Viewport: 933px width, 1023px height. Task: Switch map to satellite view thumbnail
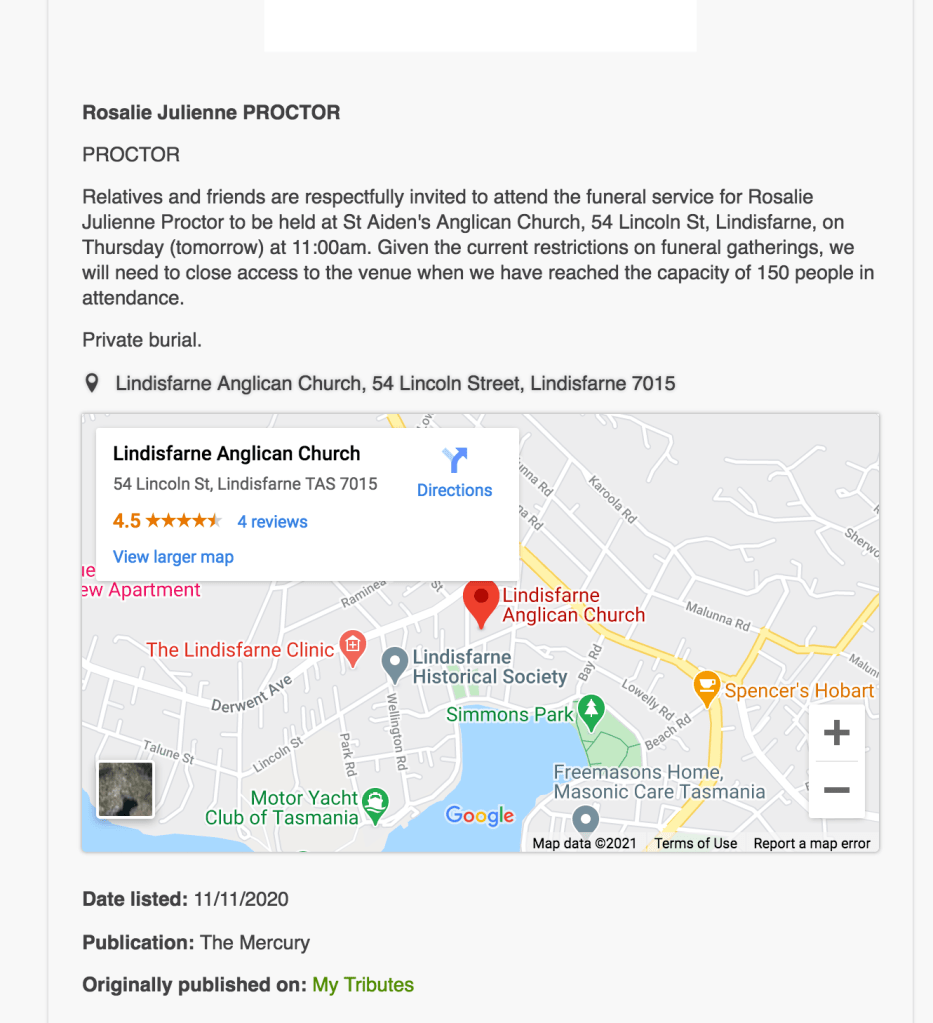click(125, 789)
